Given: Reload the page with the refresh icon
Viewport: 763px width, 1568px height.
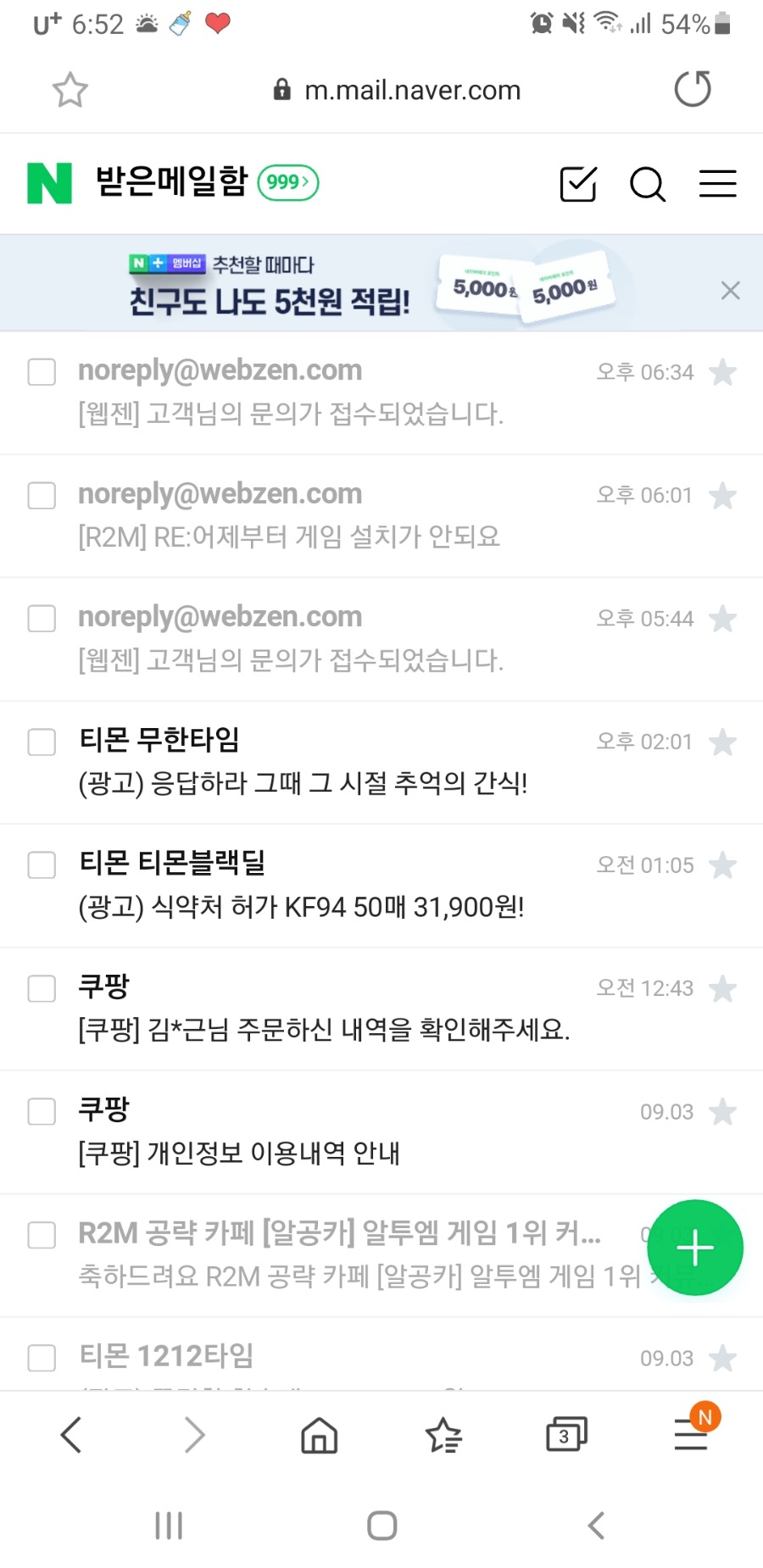Looking at the screenshot, I should click(x=692, y=89).
